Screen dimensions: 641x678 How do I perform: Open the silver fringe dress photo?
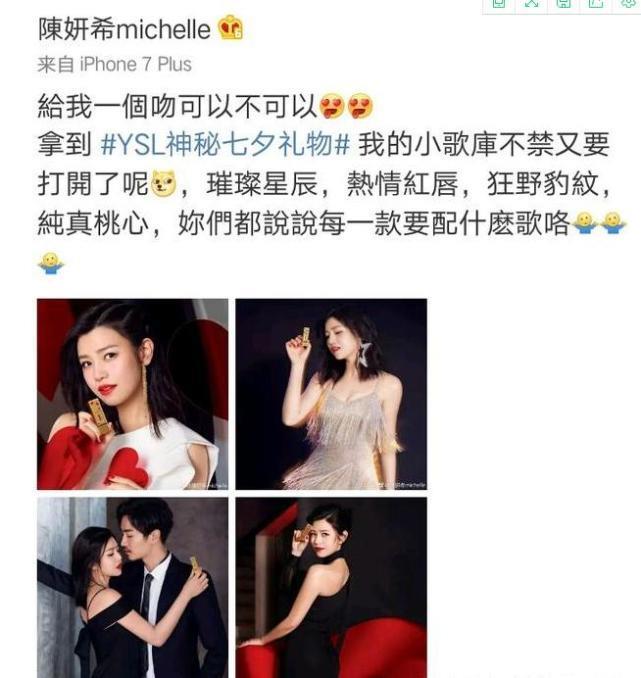point(330,394)
